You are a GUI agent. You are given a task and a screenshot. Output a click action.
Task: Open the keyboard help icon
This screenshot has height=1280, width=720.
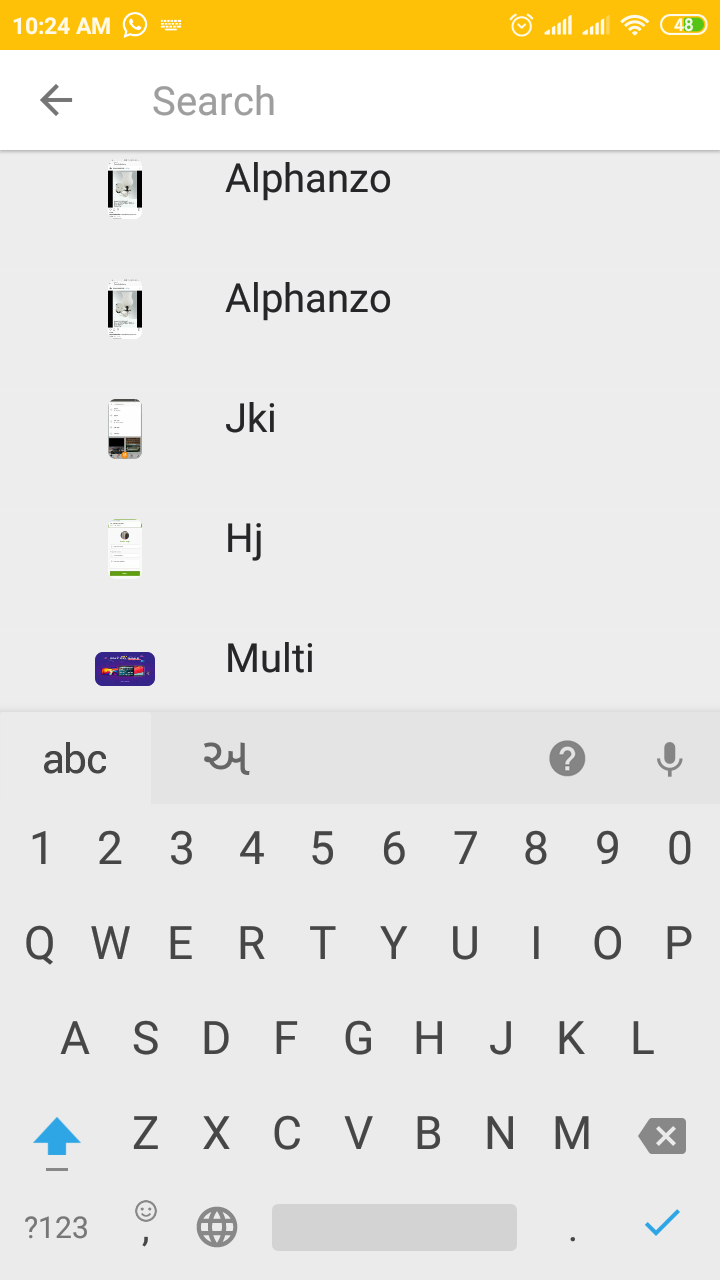click(567, 759)
